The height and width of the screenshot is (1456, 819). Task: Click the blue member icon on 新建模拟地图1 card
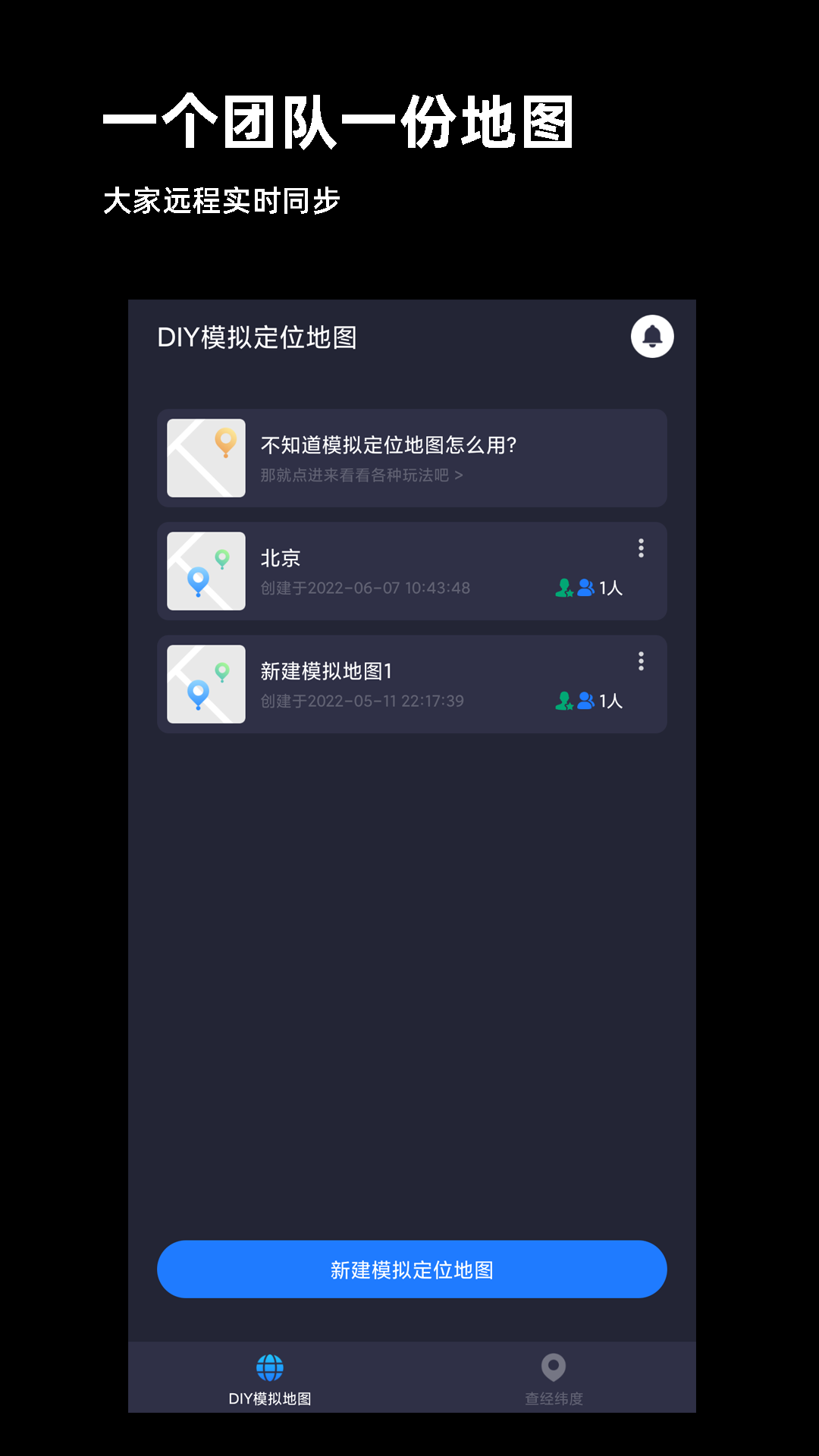click(x=584, y=701)
